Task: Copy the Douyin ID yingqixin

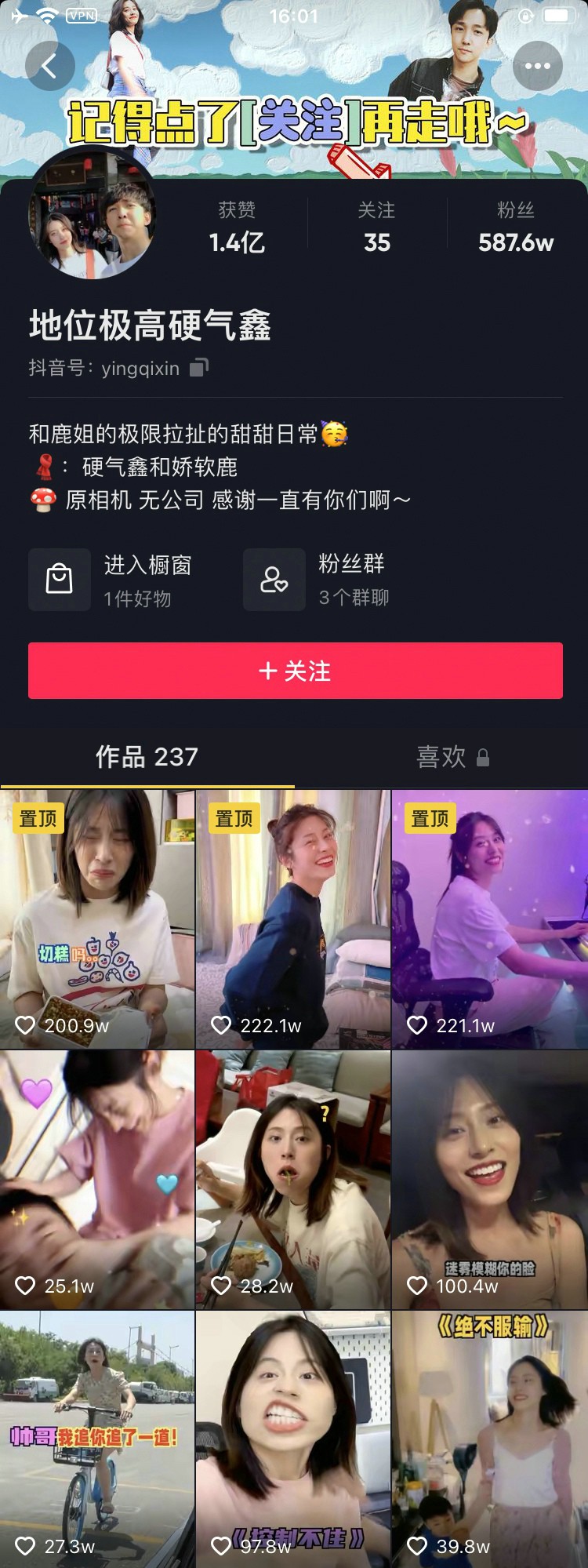Action: click(x=199, y=367)
